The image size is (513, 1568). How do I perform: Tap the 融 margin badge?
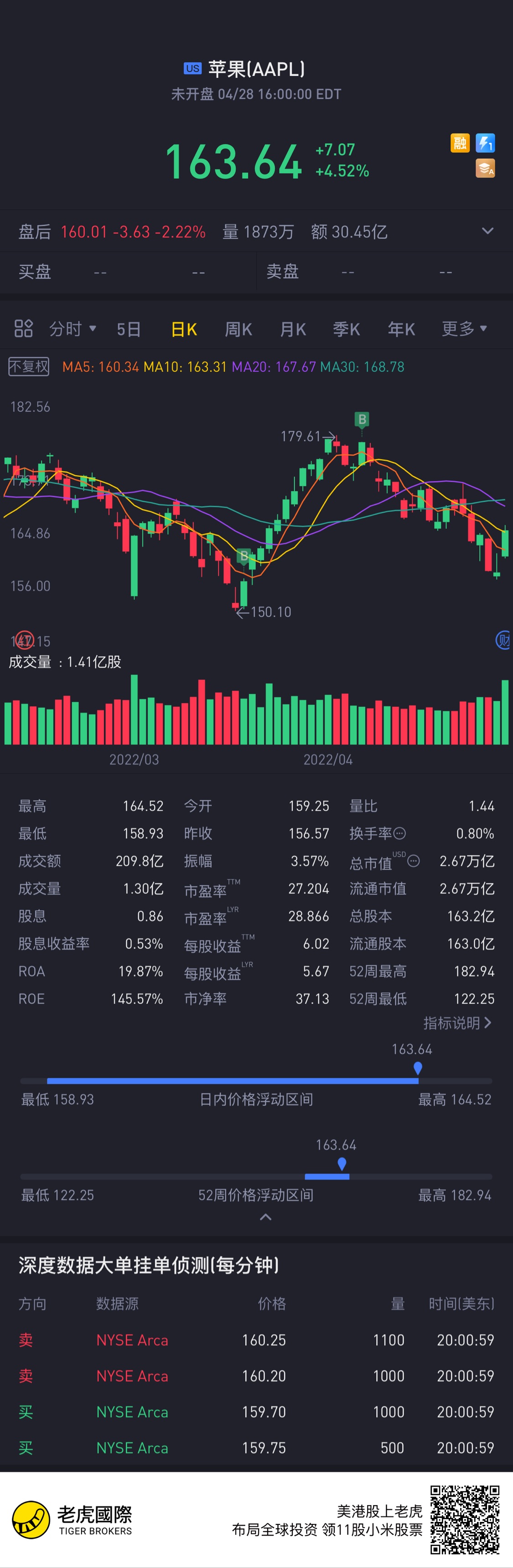(x=460, y=143)
